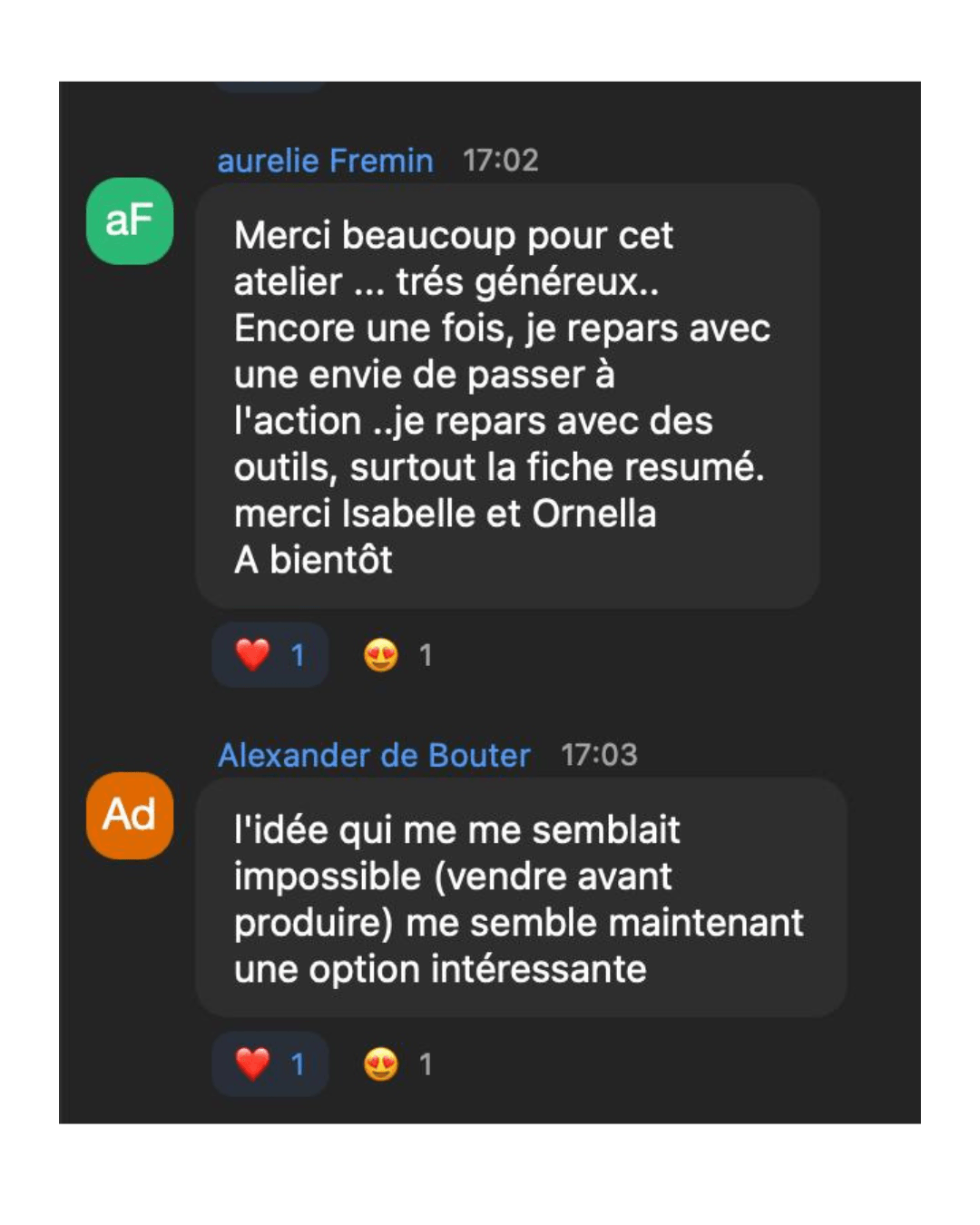Viewport: 980px width, 1225px height.
Task: Open Alexander de Bouter's profile from his name
Action: click(x=374, y=755)
